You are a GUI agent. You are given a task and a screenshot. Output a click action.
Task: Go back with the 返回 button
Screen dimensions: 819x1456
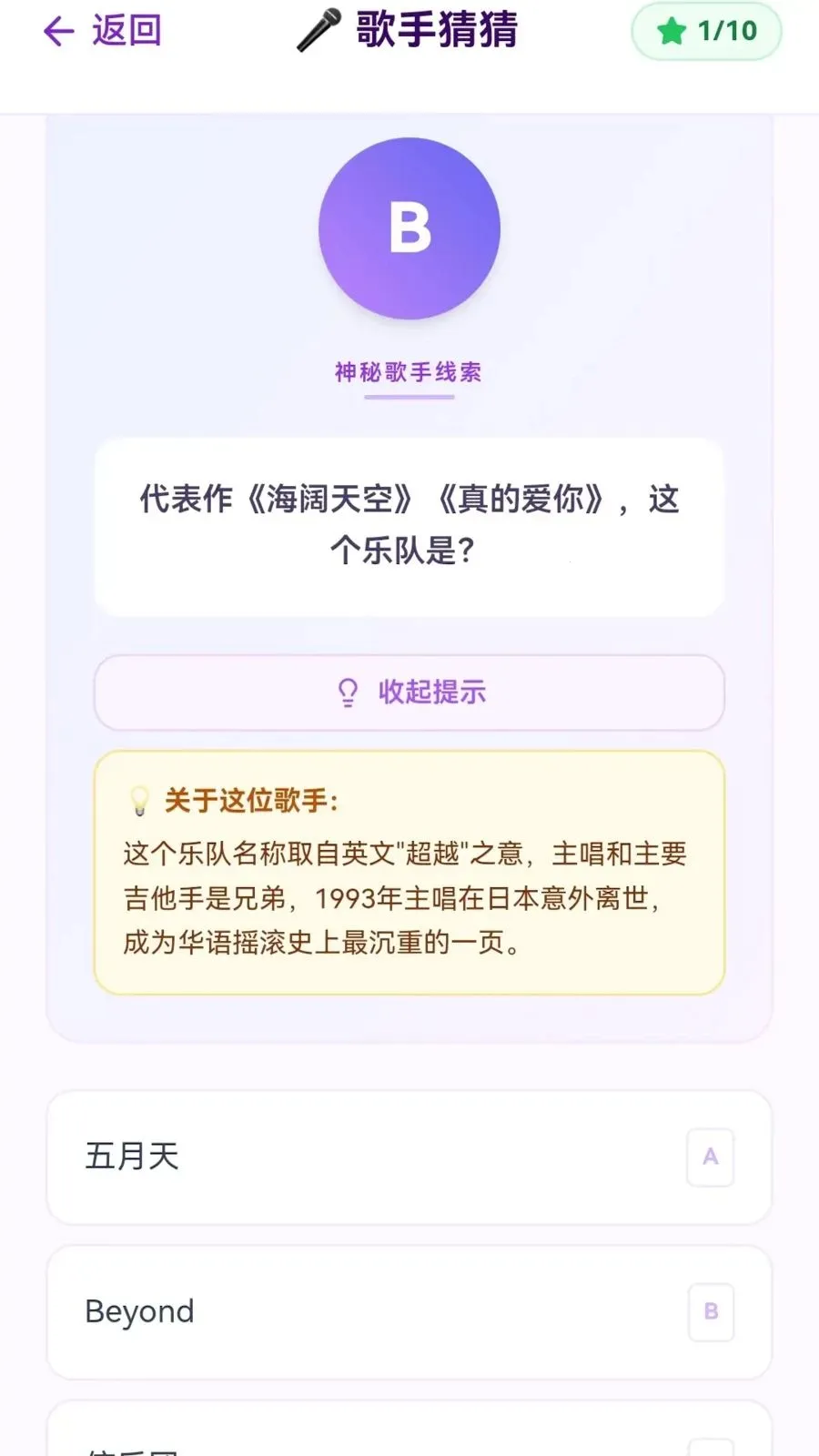pyautogui.click(x=102, y=31)
